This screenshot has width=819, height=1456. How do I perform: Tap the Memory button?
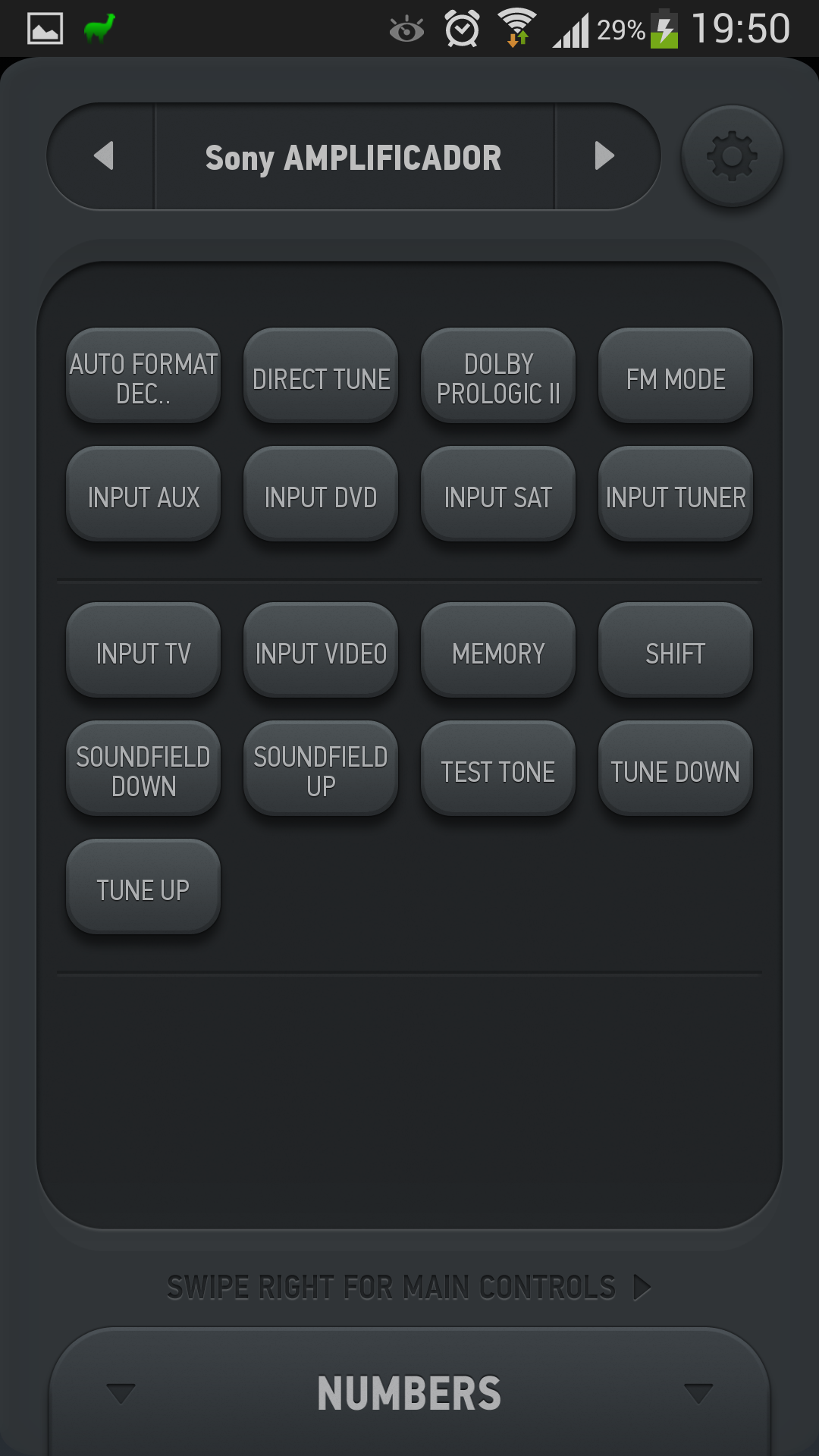click(x=498, y=652)
